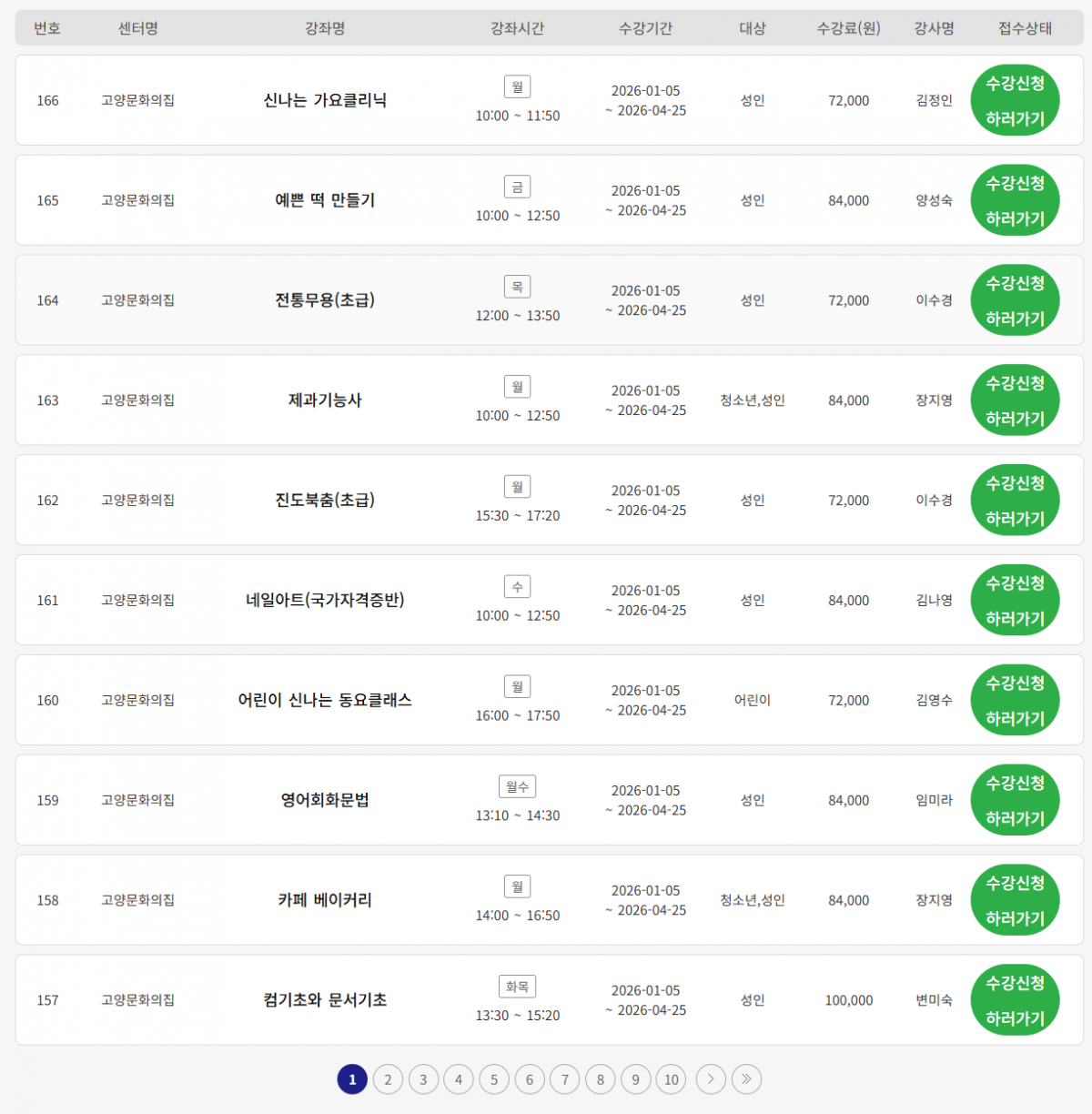The width and height of the screenshot is (1092, 1114).
Task: Apply for 네일아트(국가자격증반) course
Action: (1015, 601)
